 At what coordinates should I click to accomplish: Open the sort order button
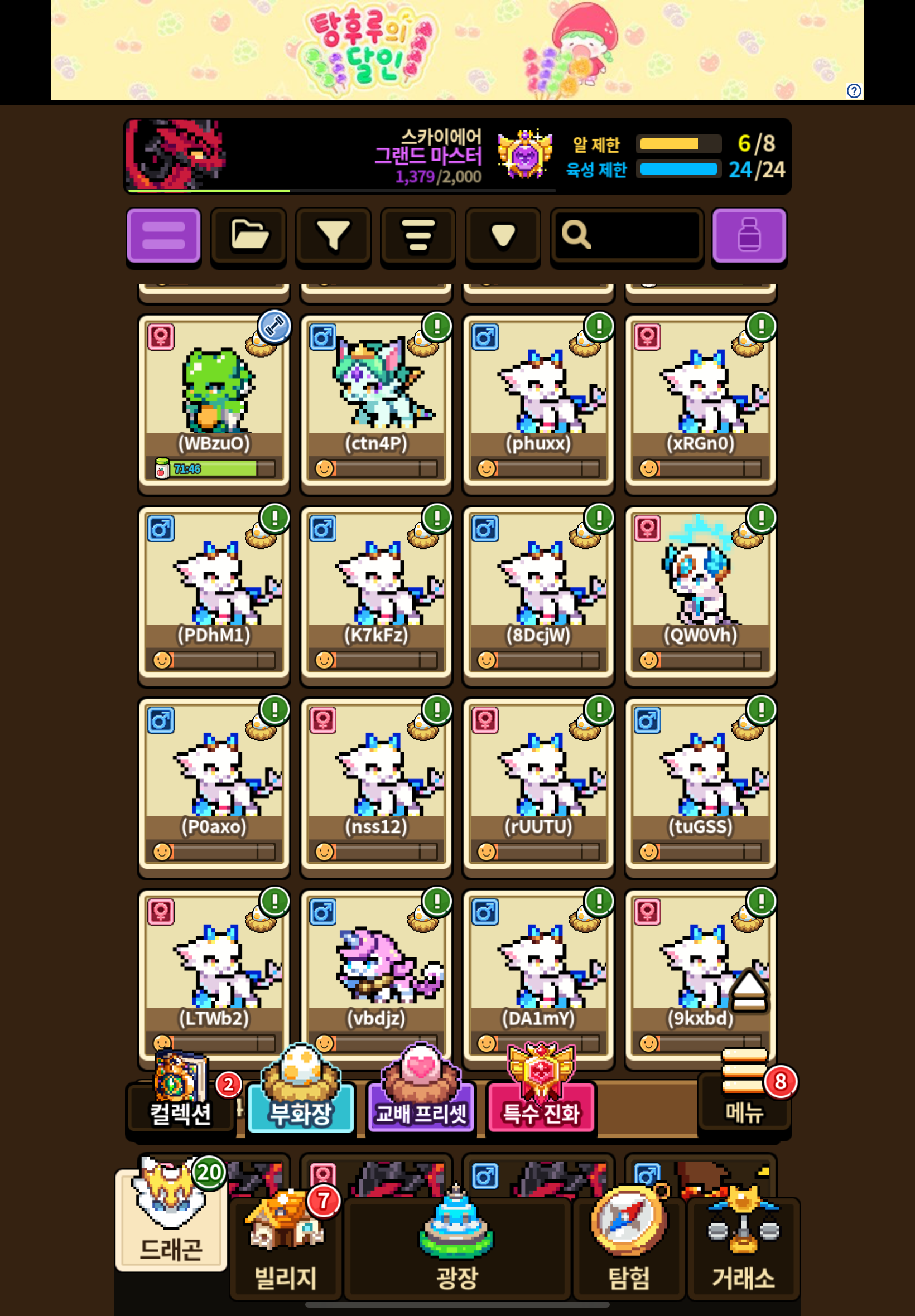(418, 236)
